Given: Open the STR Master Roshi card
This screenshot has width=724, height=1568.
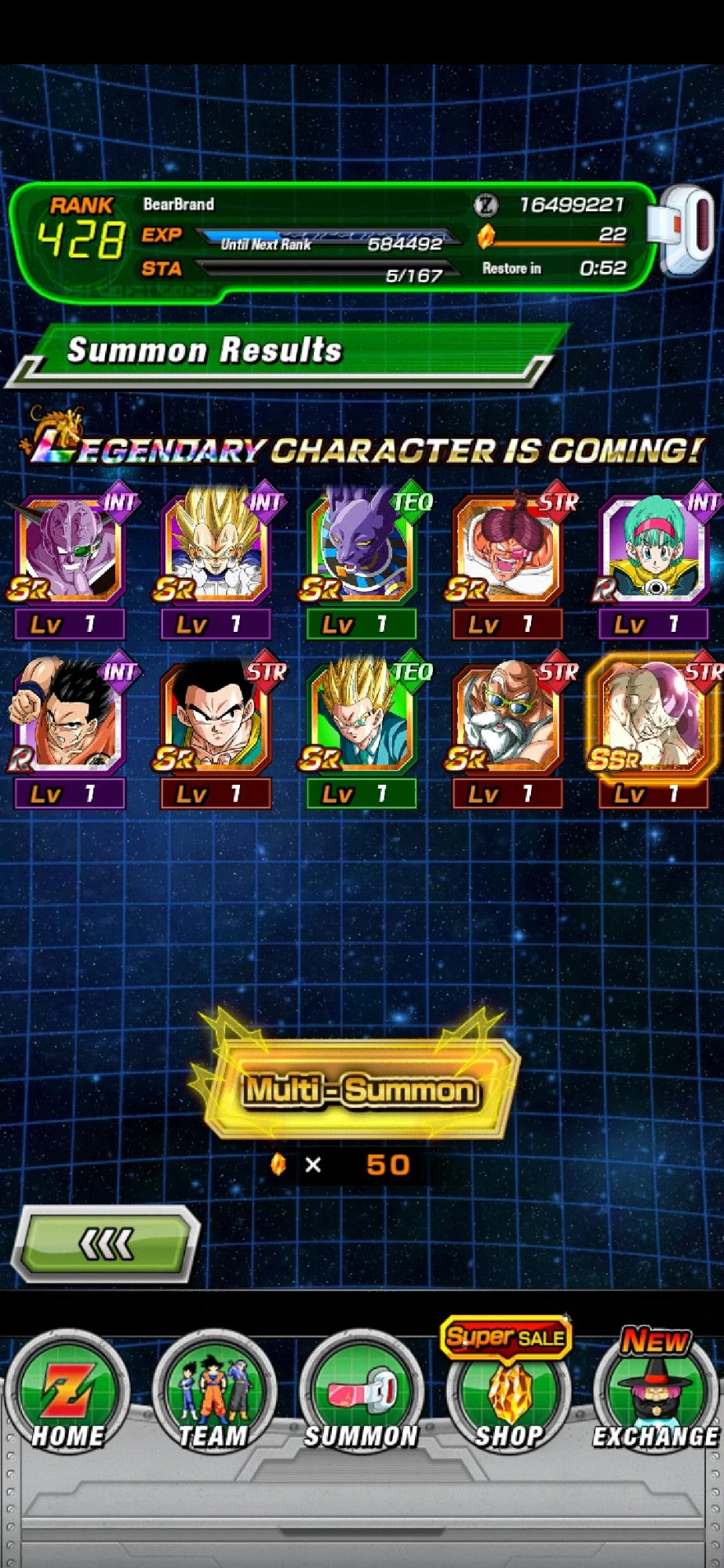Looking at the screenshot, I should coord(507,717).
